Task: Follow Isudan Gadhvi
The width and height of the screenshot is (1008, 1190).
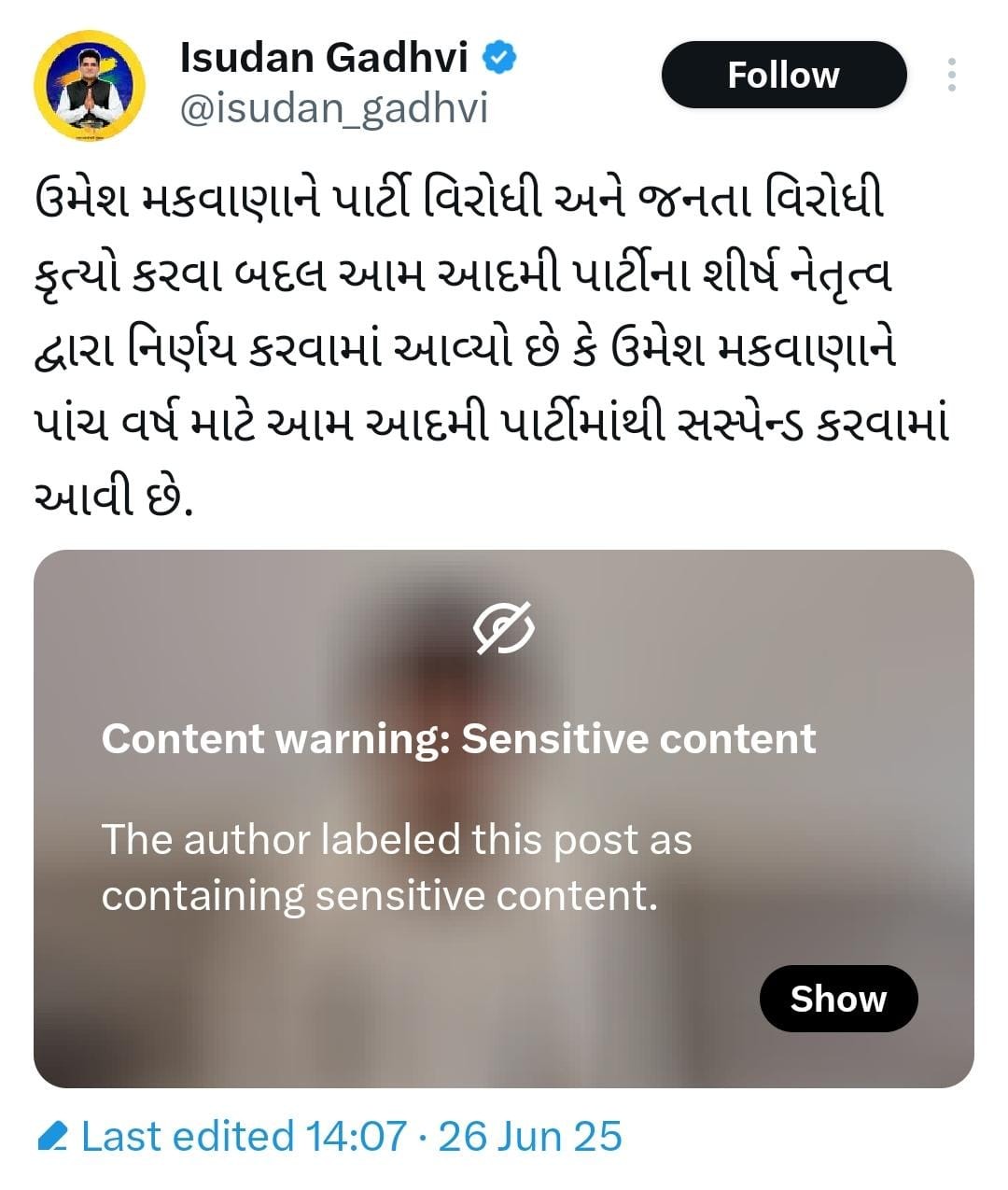Action: click(x=783, y=75)
